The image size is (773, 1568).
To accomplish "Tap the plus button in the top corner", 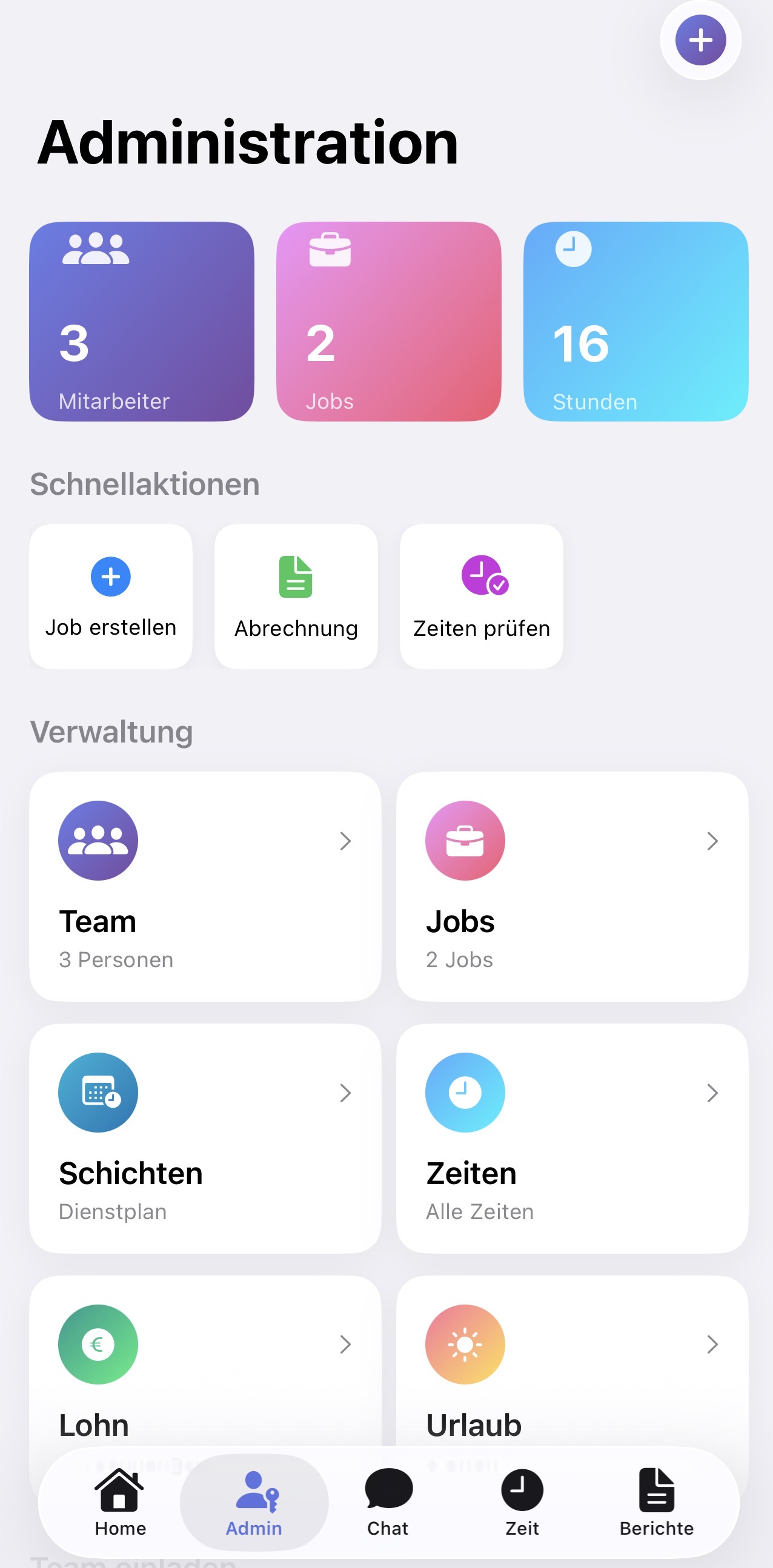I will coord(700,40).
